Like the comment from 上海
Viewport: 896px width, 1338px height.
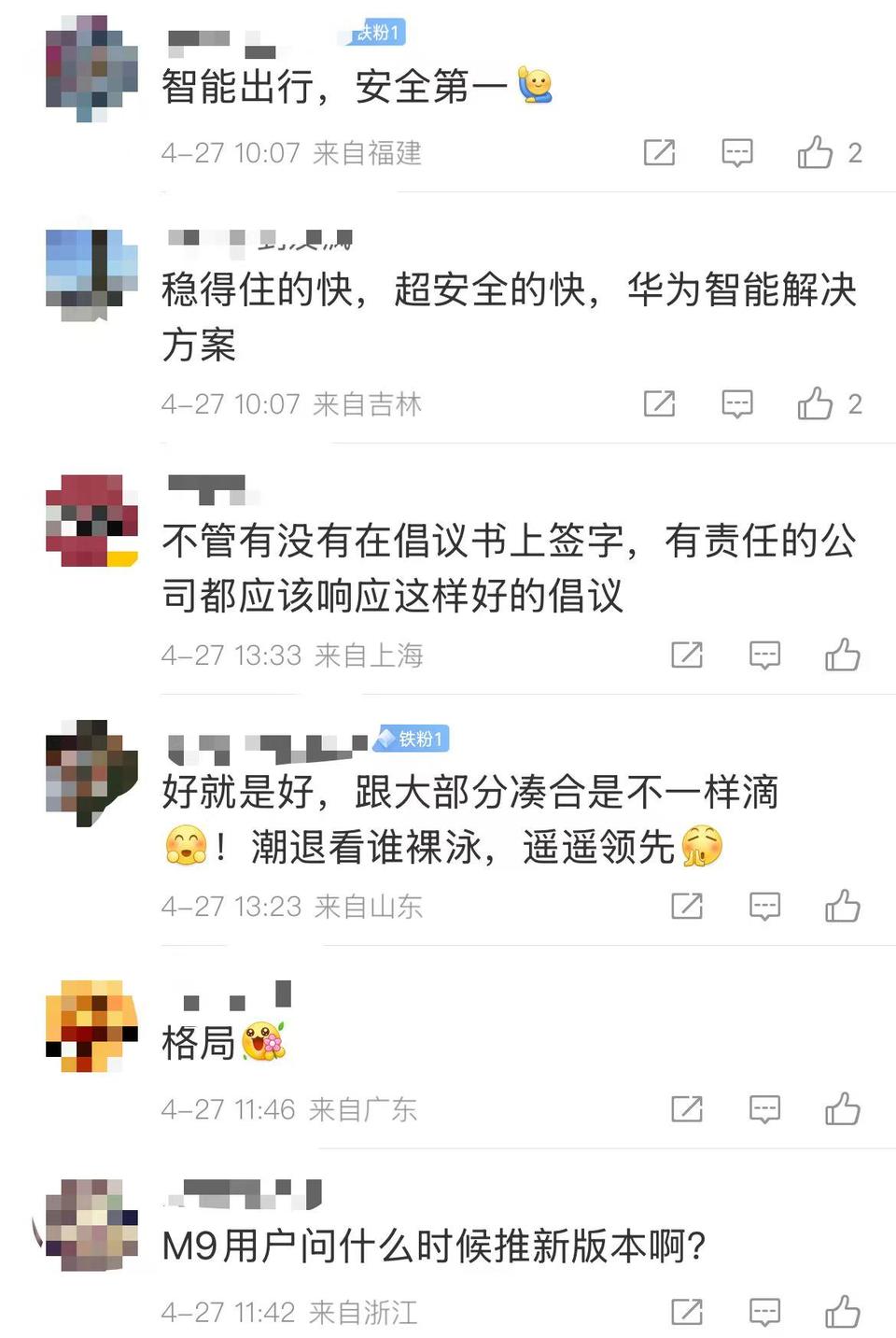(x=842, y=655)
